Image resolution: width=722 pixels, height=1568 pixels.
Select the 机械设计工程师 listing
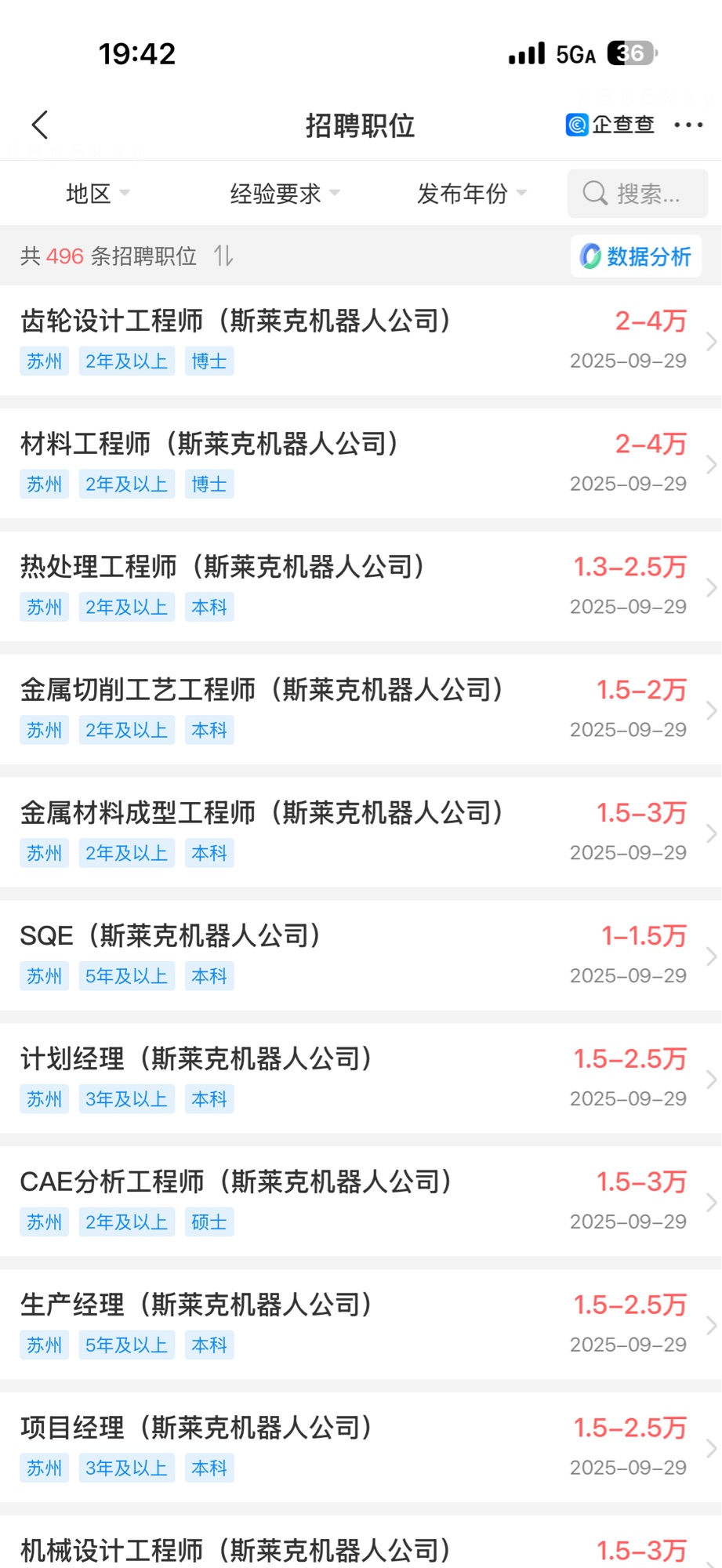pyautogui.click(x=235, y=1549)
